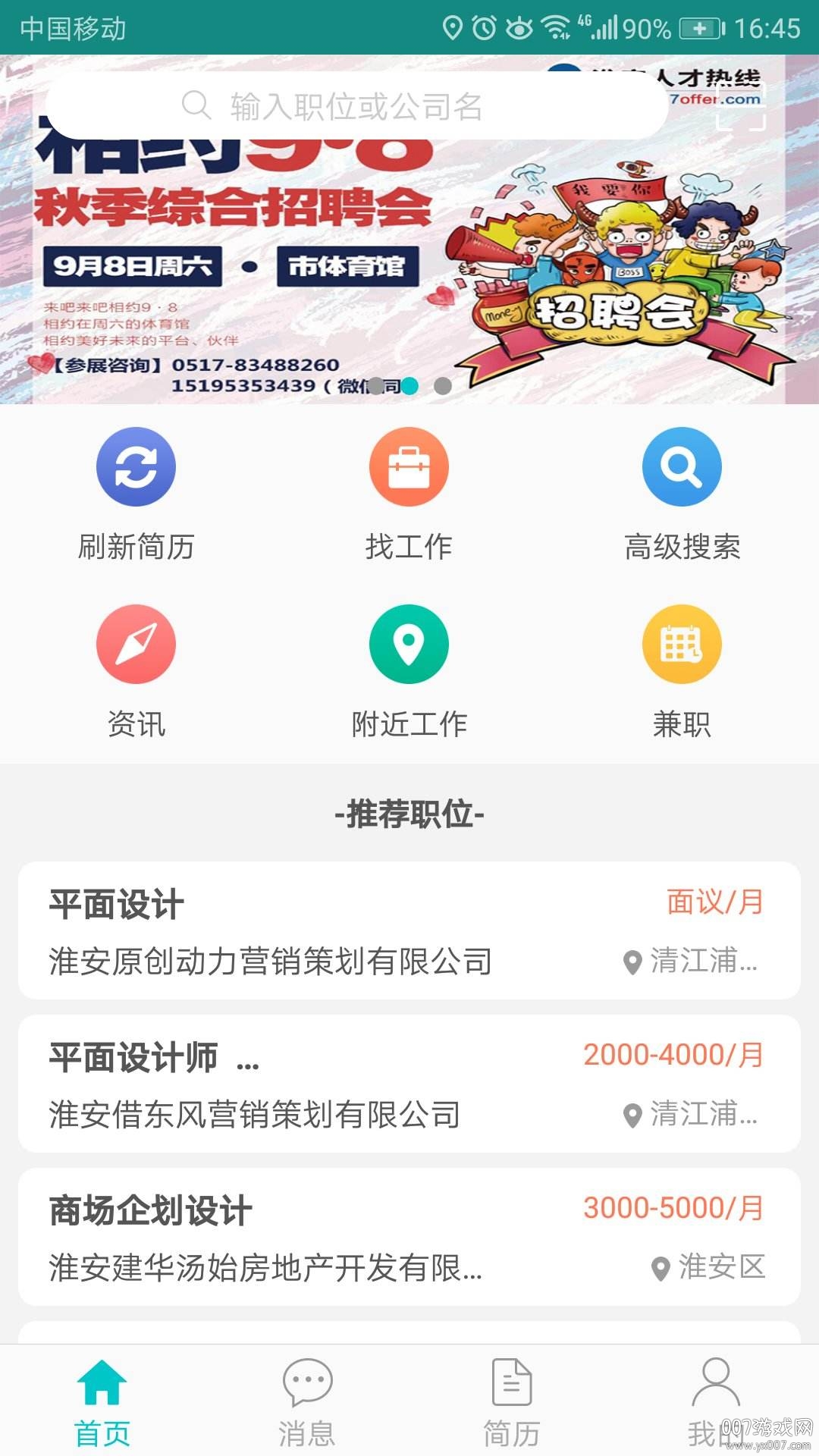
Task: Open 附近工作 nearby jobs location icon
Action: coord(409,644)
